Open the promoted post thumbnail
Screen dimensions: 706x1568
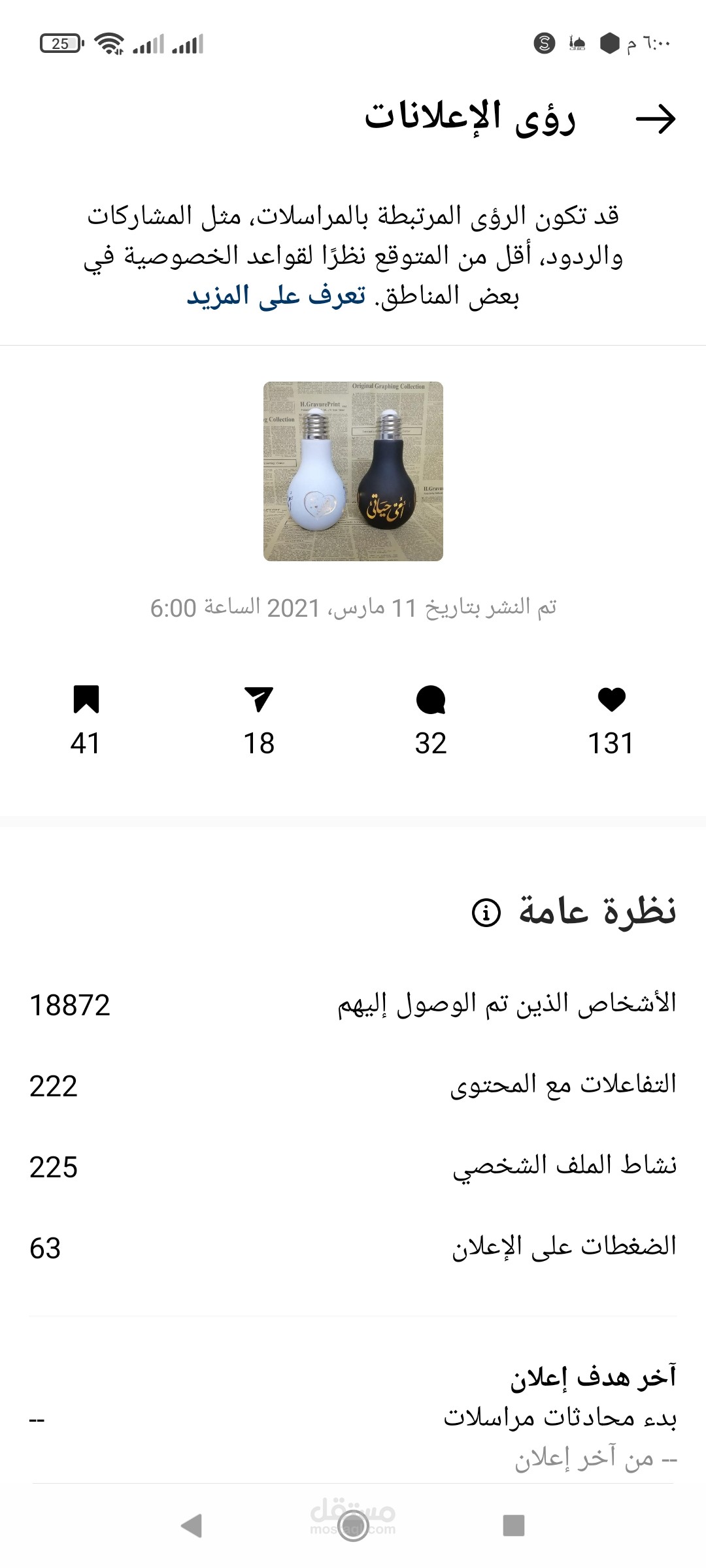click(353, 471)
